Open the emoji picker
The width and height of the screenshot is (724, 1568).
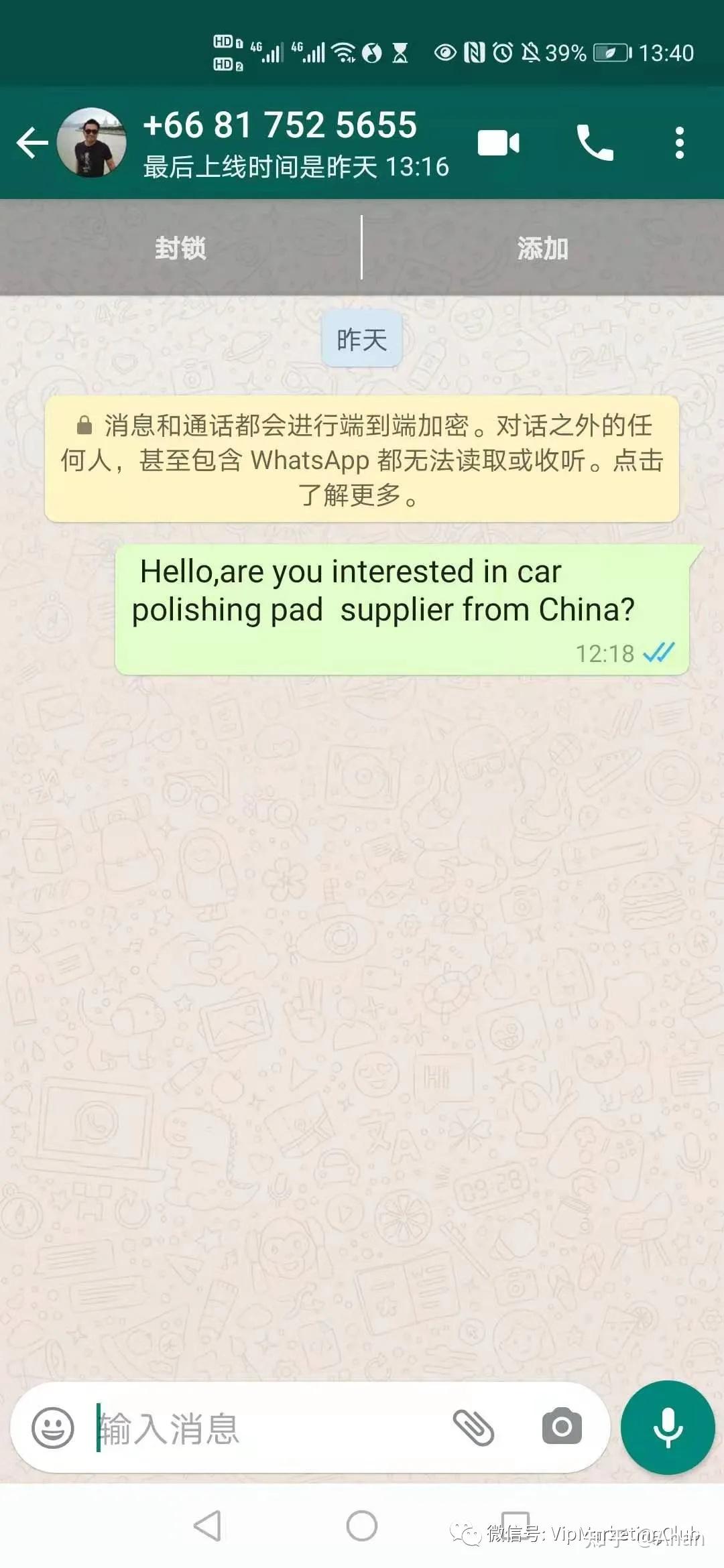57,1427
